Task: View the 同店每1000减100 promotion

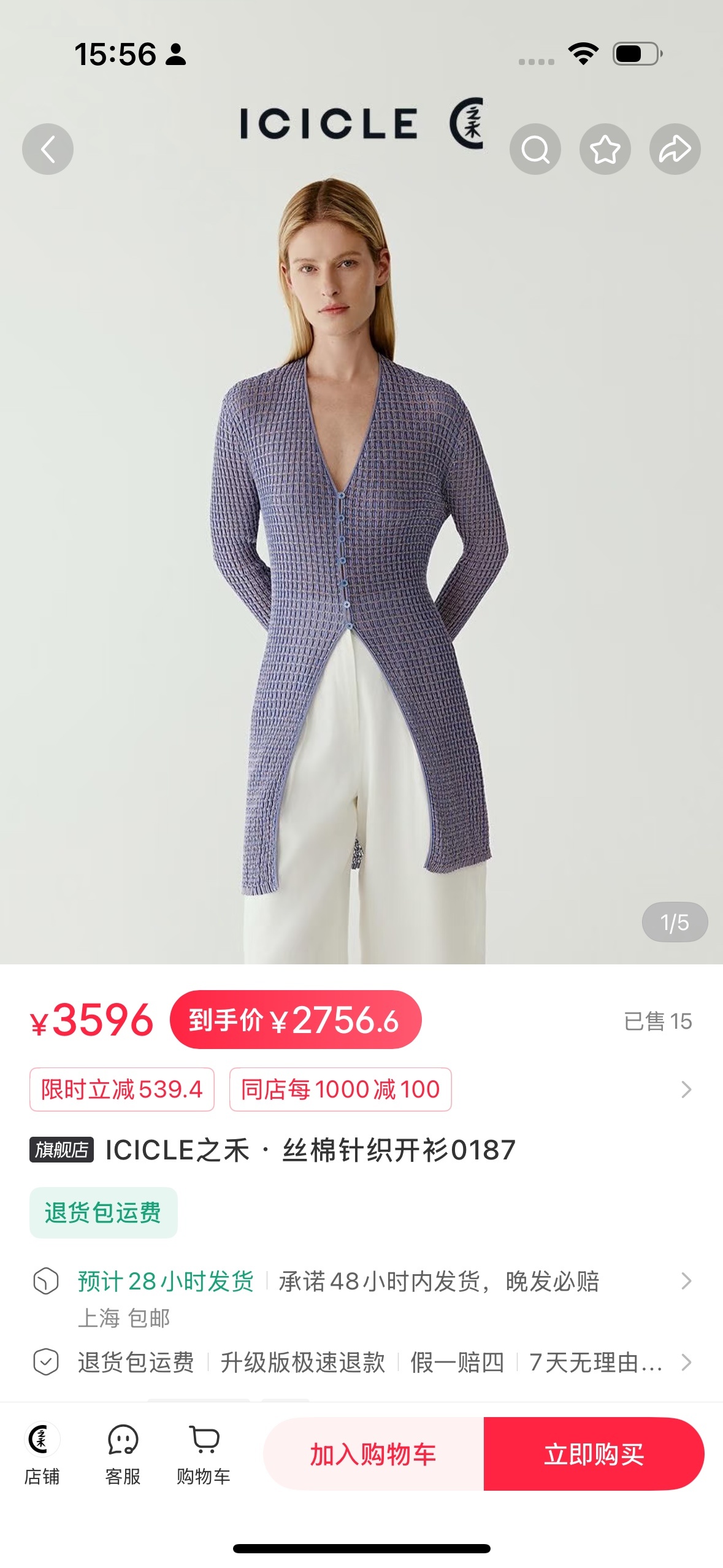Action: coord(340,1090)
